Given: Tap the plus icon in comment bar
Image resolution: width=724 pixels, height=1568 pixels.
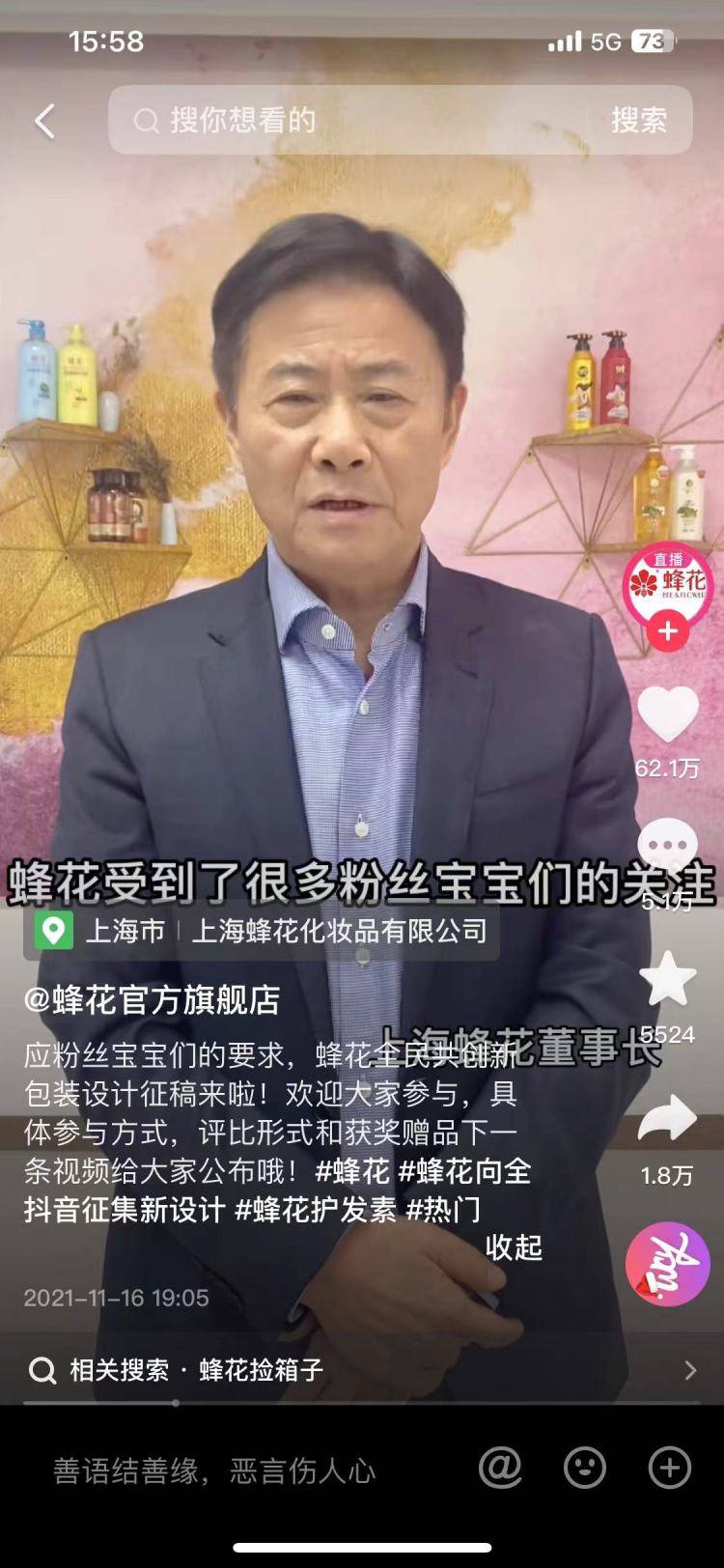Looking at the screenshot, I should point(670,1469).
